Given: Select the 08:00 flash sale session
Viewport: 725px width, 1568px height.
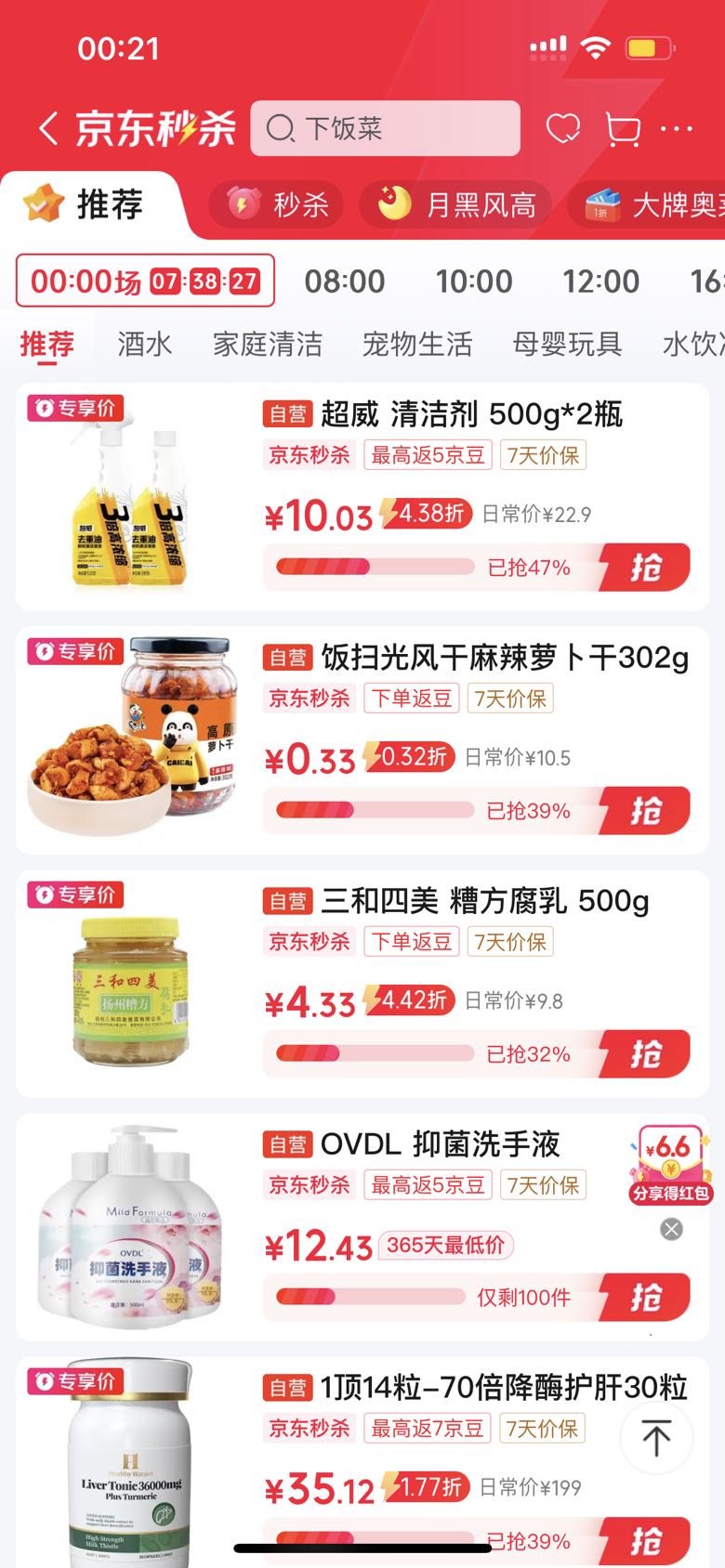Looking at the screenshot, I should (344, 281).
